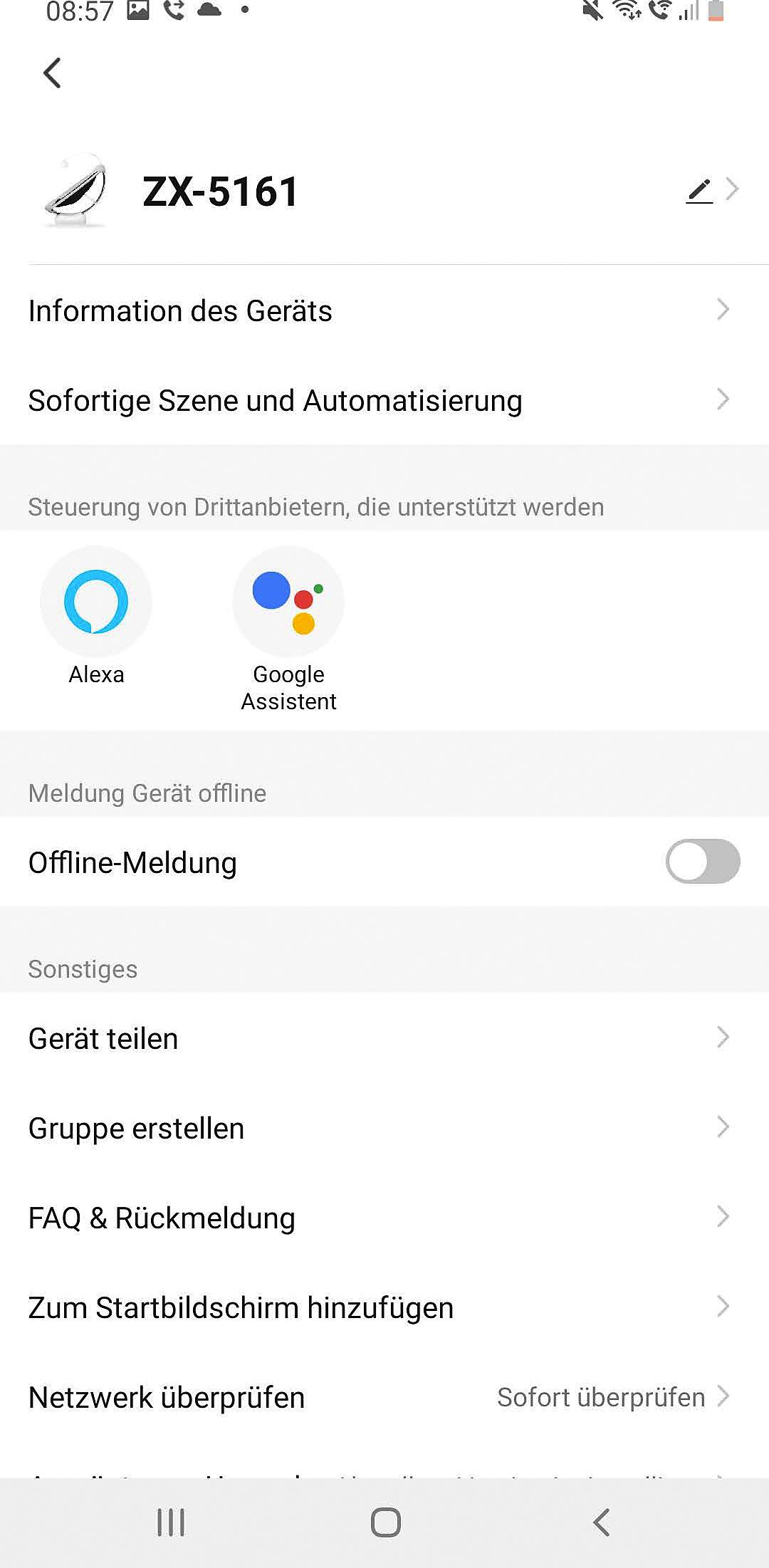Go back using the top arrow
This screenshot has height=1568, width=769.
[52, 73]
